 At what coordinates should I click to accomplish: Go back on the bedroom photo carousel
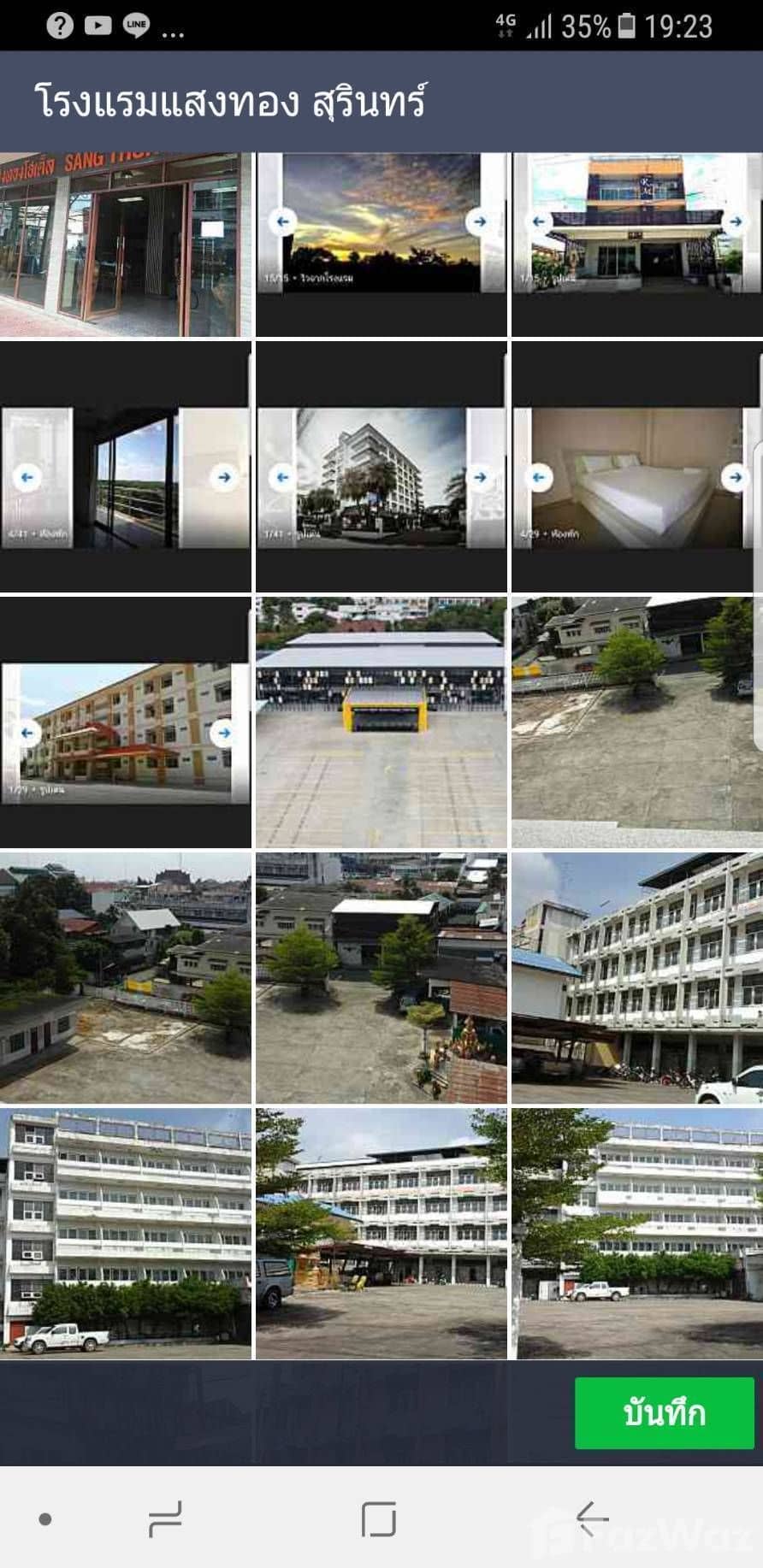pos(540,477)
